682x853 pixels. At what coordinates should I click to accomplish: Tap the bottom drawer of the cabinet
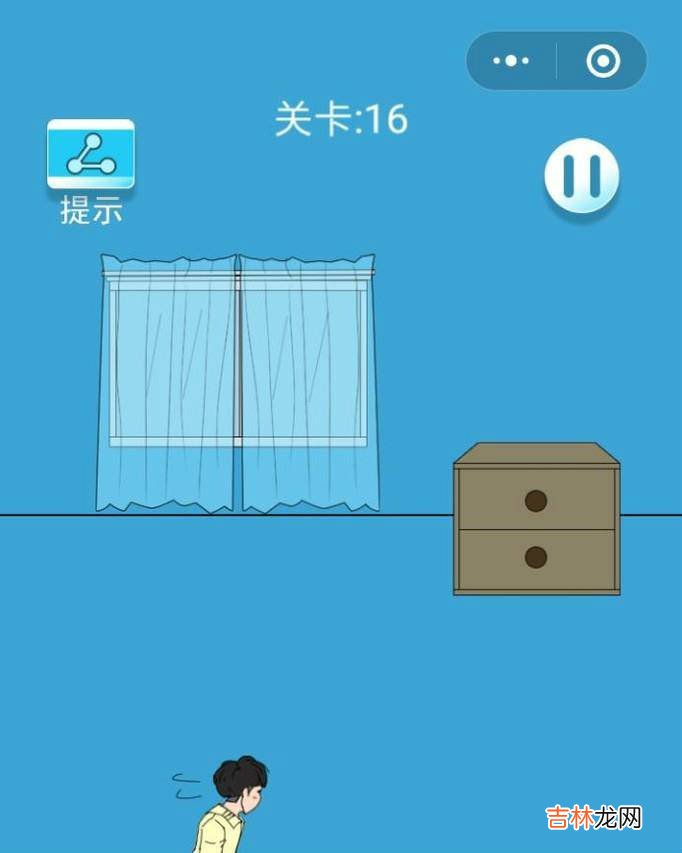536,557
